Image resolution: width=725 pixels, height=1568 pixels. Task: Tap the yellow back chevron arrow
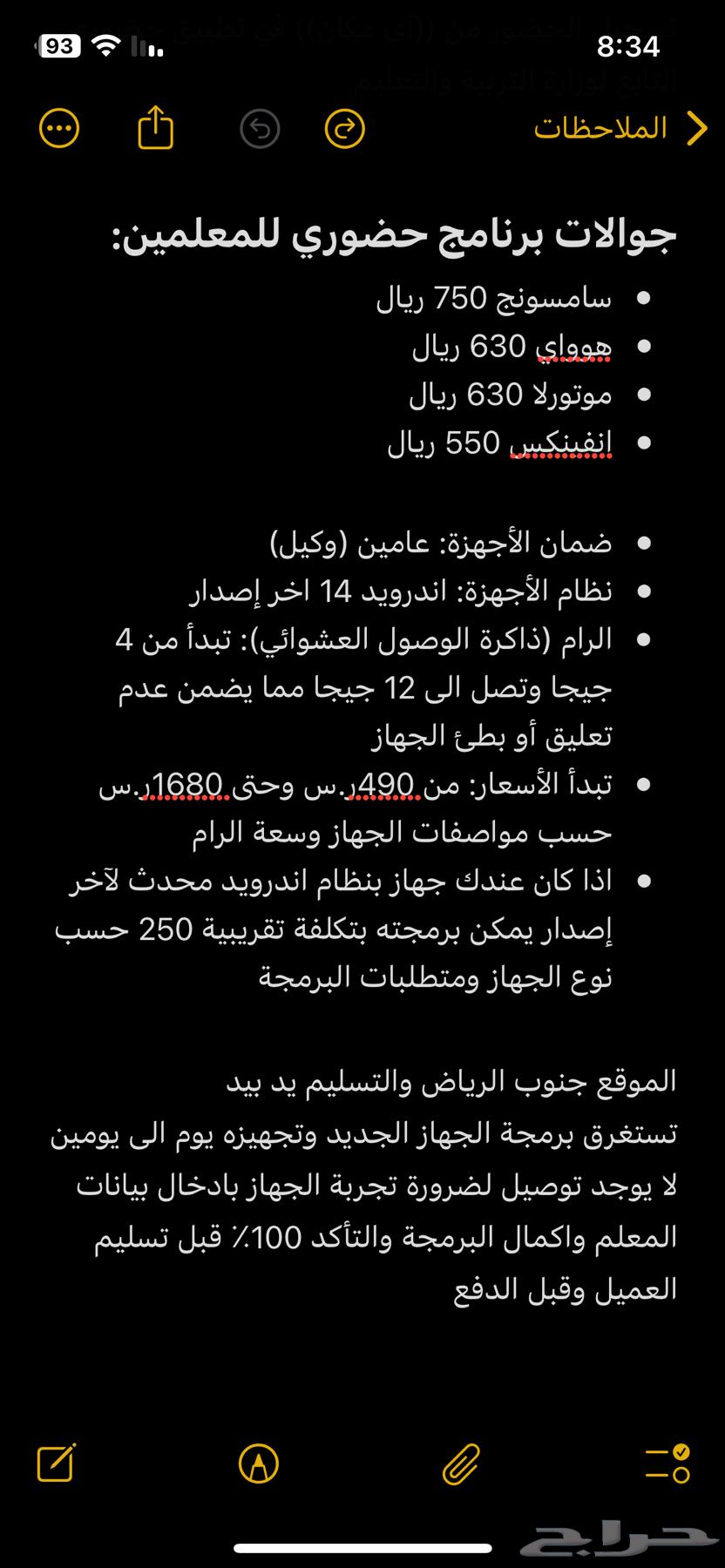coord(695,128)
